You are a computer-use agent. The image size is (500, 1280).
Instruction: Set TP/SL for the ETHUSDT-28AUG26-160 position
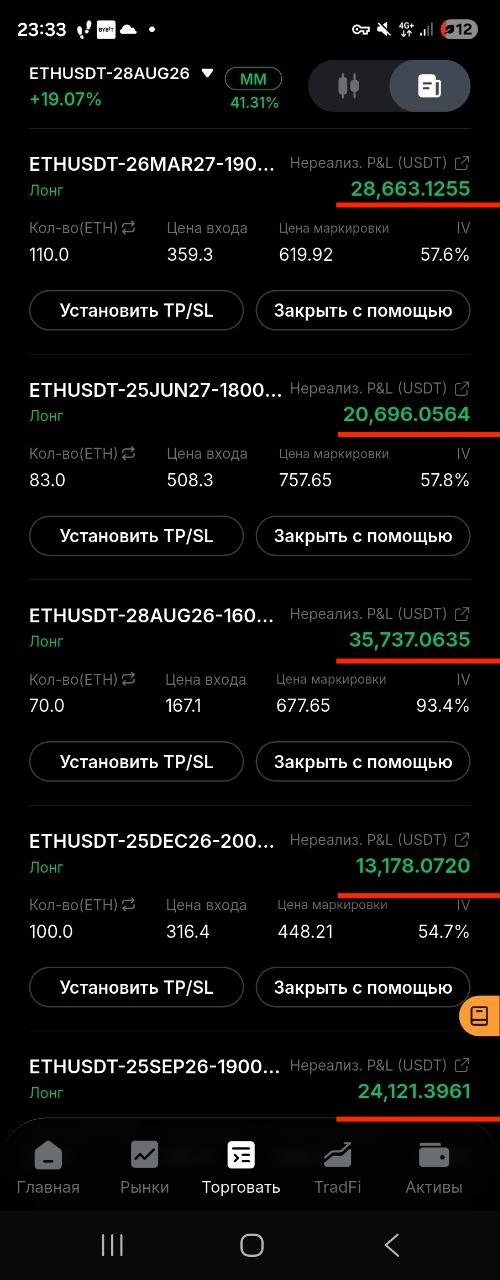pos(136,762)
